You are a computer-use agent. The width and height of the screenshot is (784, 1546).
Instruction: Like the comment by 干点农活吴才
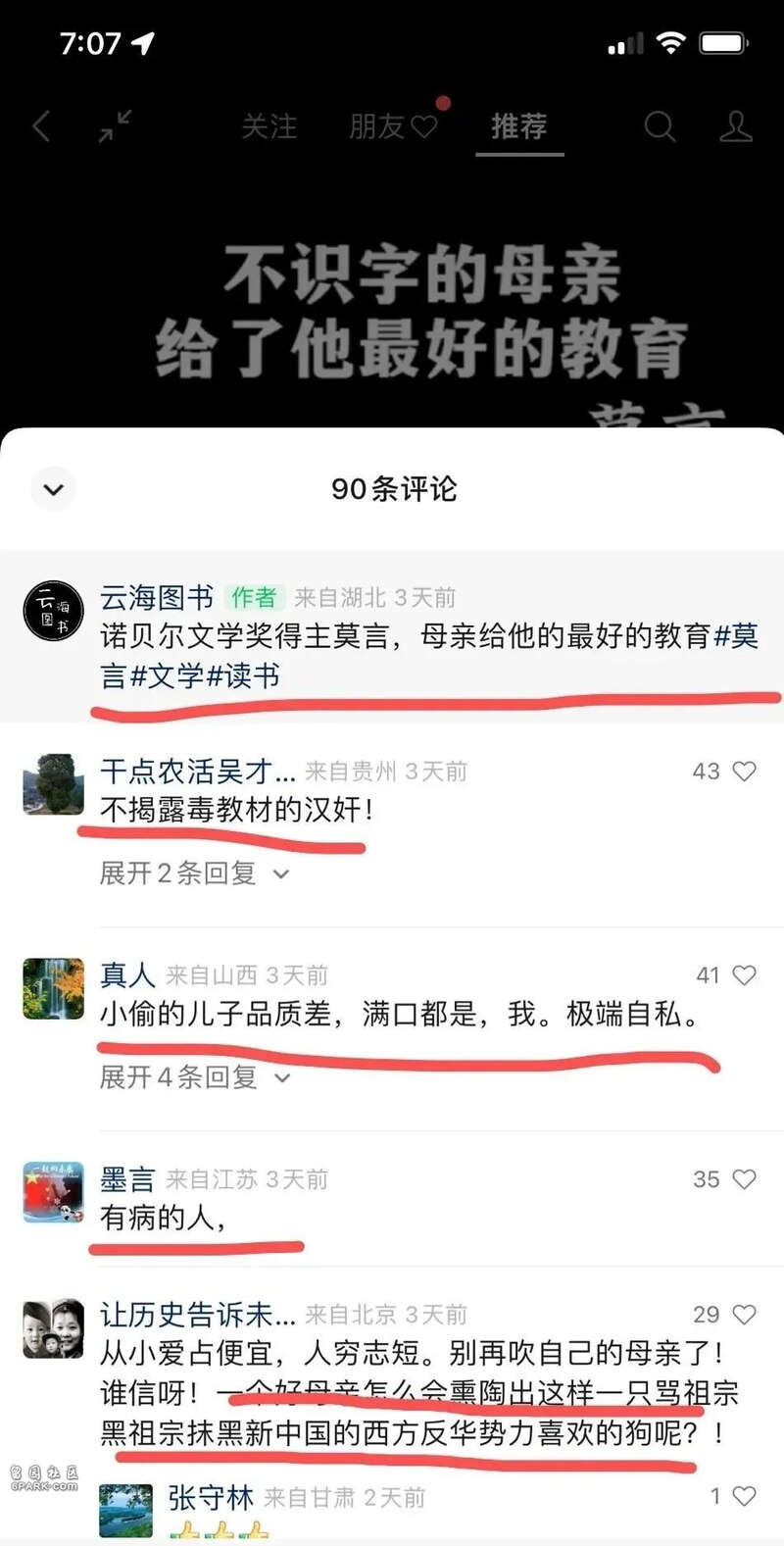coord(744,772)
